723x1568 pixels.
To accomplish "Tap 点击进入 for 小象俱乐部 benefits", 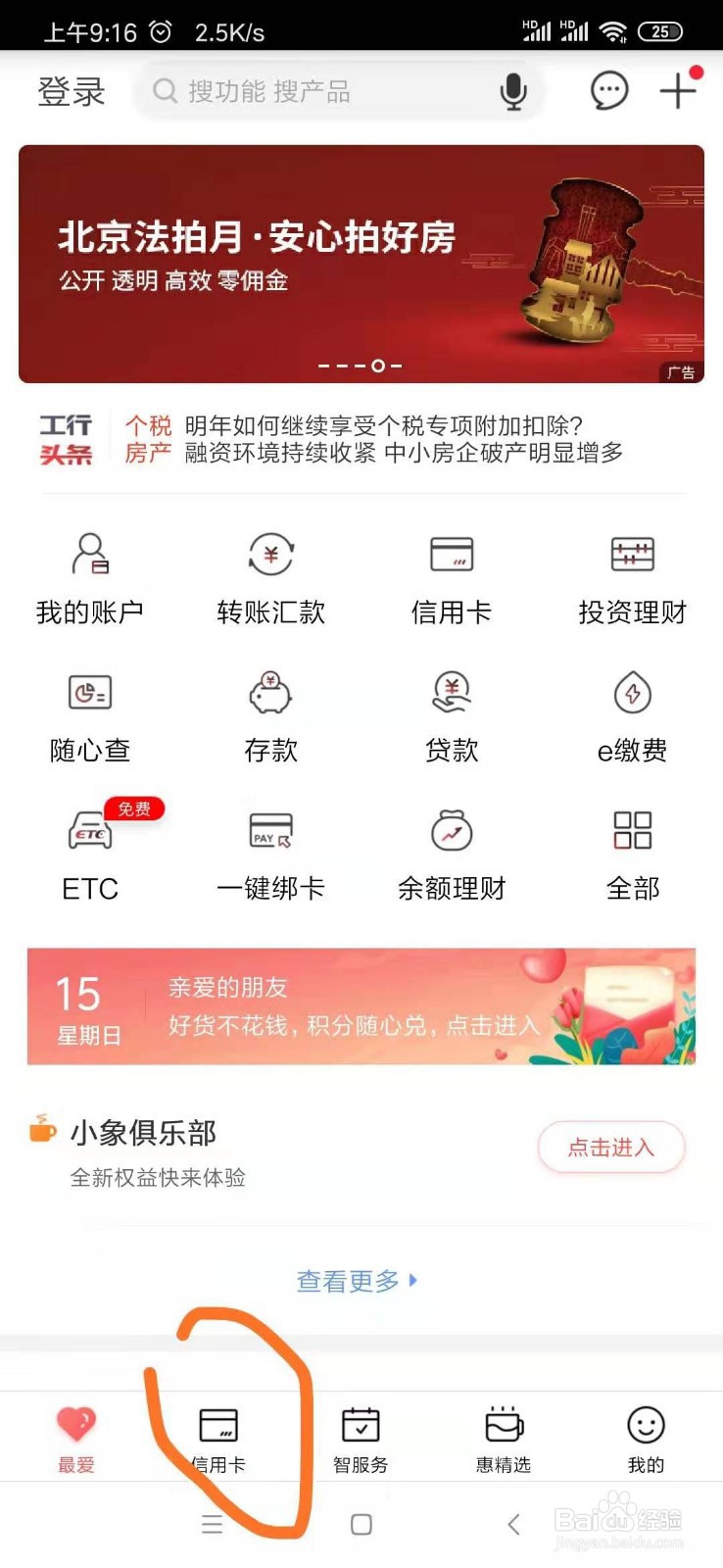I will pyautogui.click(x=610, y=1148).
